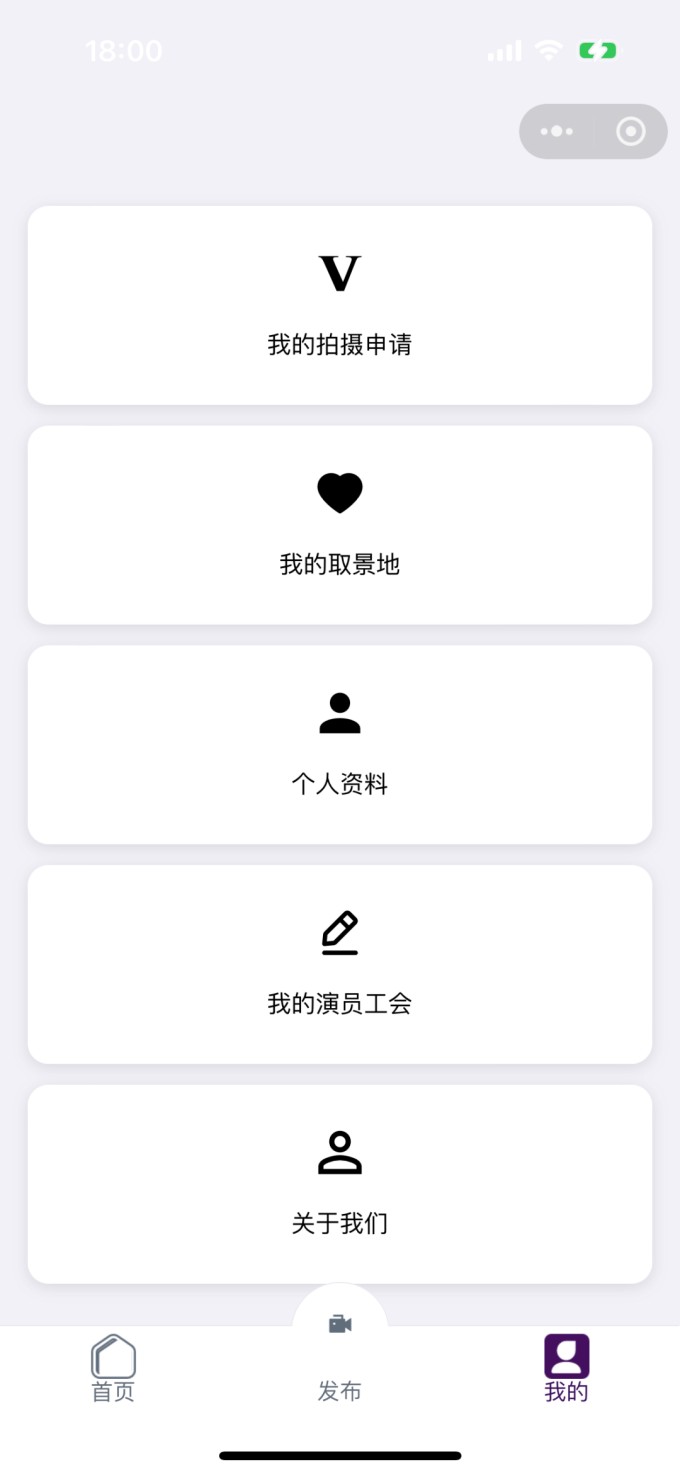This screenshot has height=1474, width=680.
Task: Switch to the 首页 tab
Action: tap(113, 1368)
